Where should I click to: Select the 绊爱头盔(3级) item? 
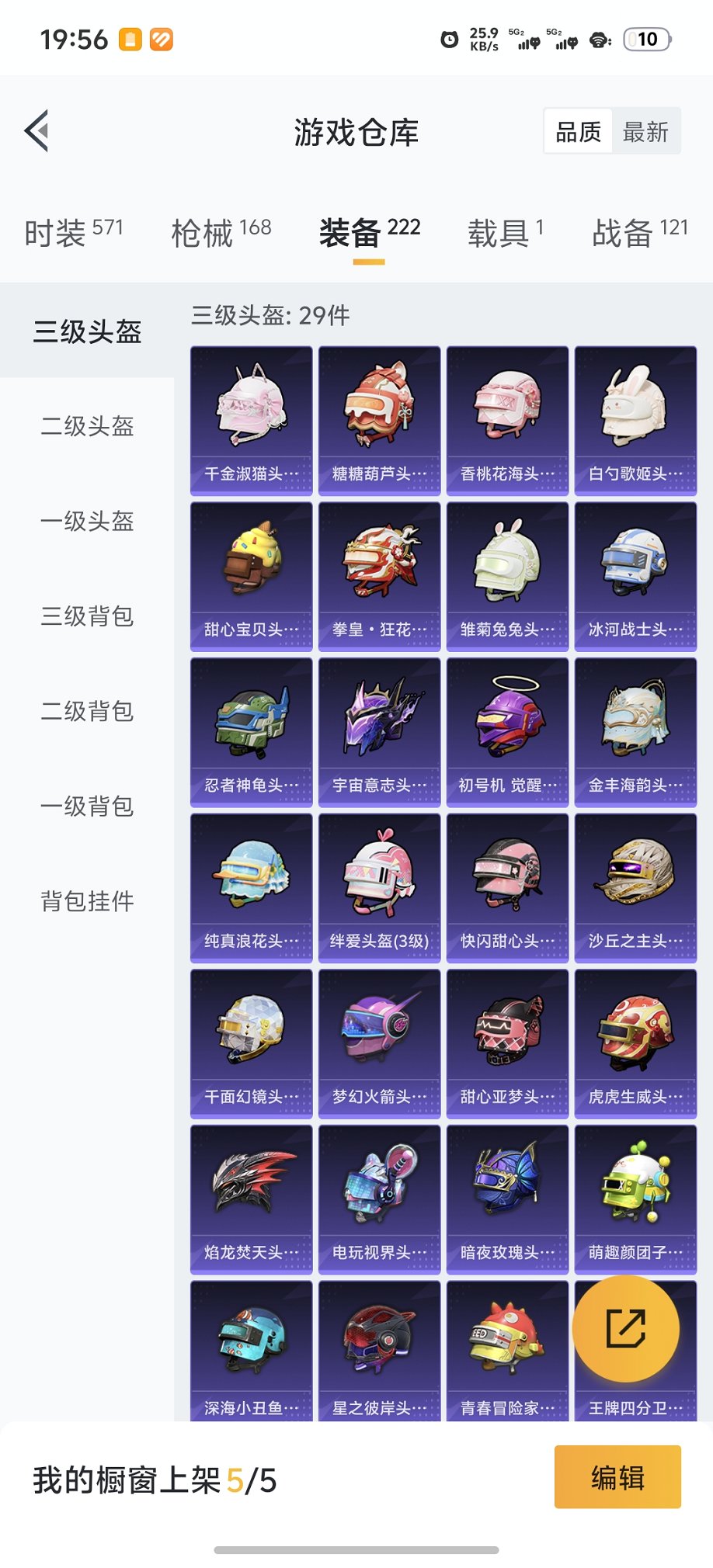point(380,887)
